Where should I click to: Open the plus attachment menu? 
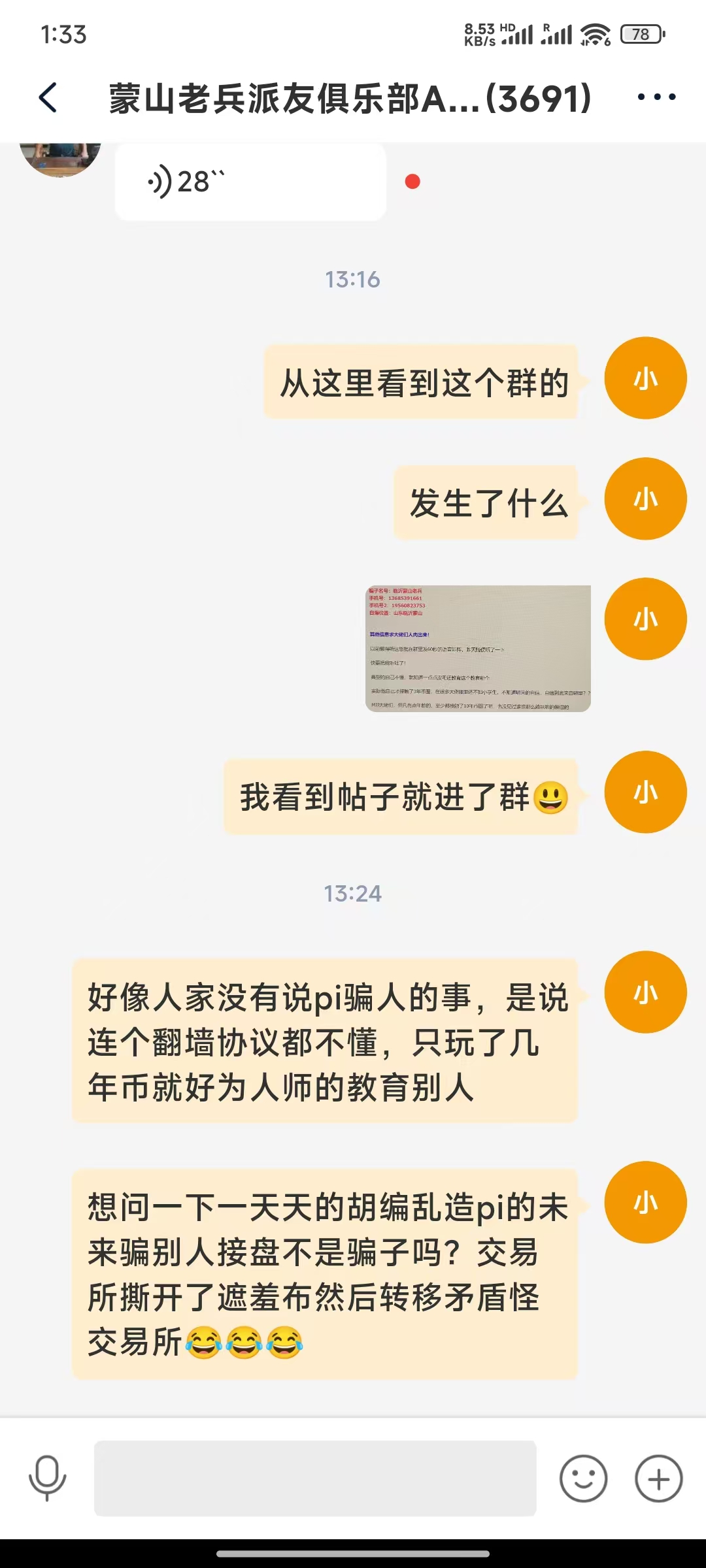[x=658, y=1478]
